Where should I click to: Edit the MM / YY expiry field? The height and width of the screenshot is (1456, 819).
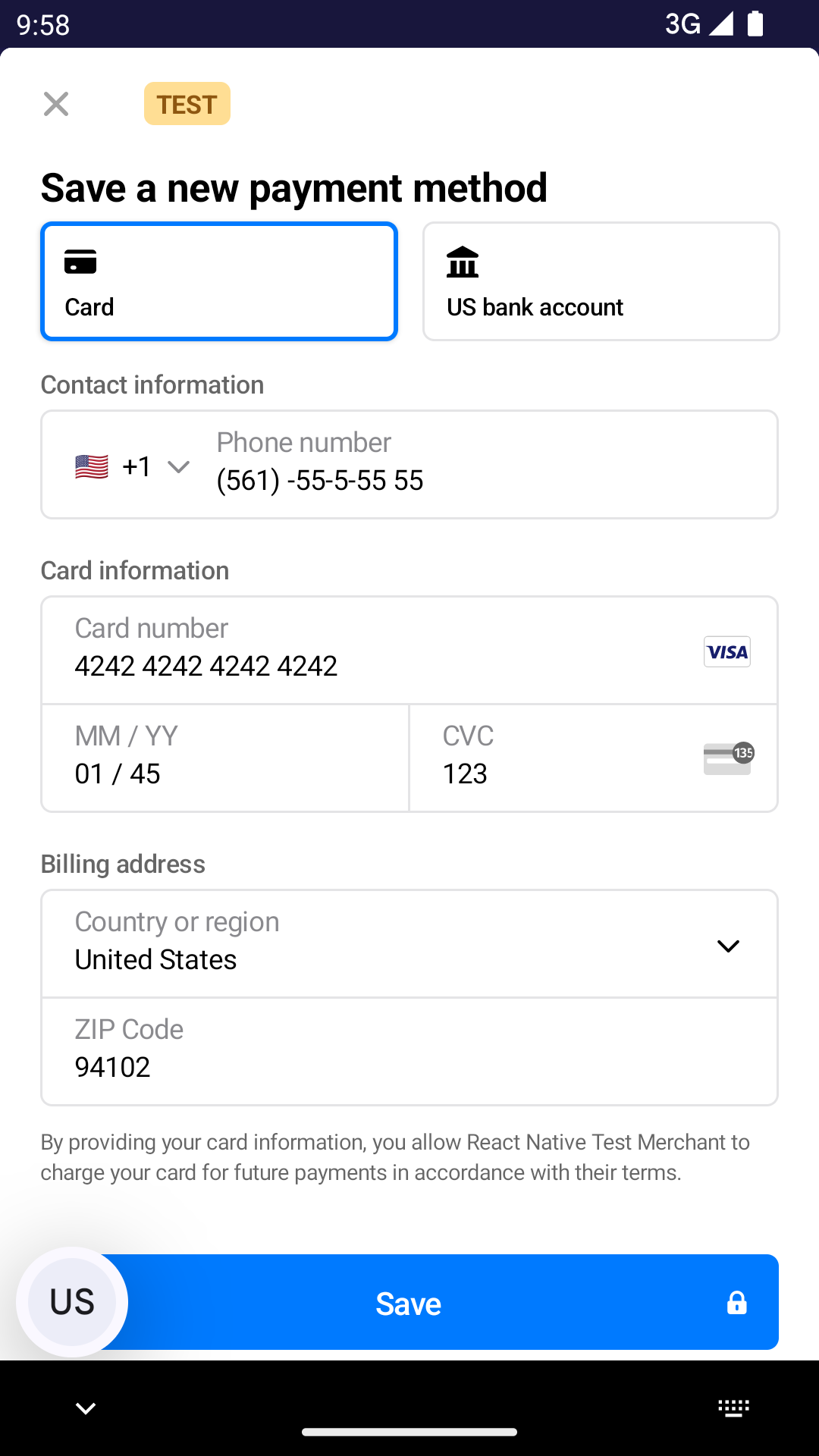point(225,758)
